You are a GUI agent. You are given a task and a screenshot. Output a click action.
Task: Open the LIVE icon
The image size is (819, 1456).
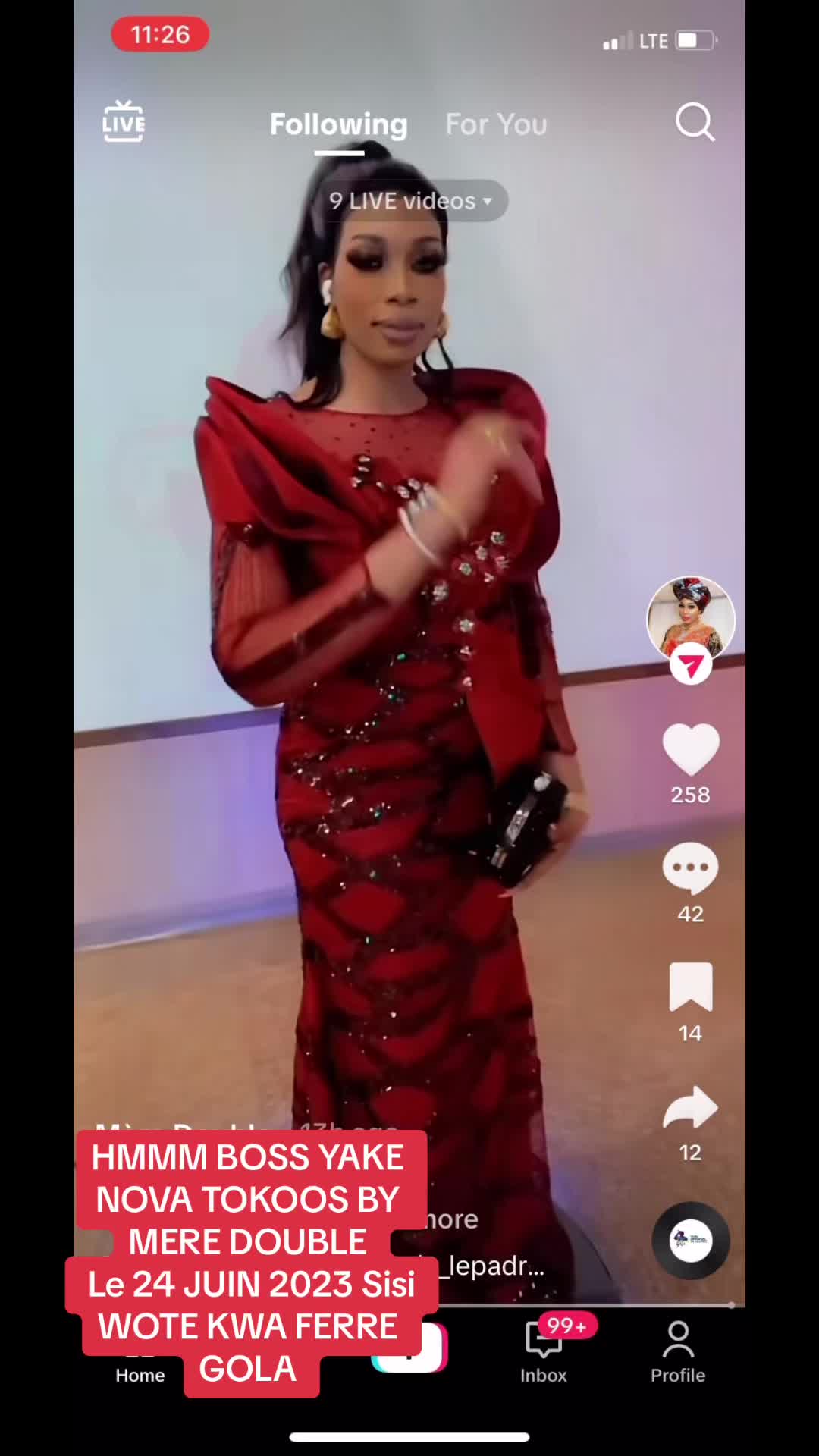pyautogui.click(x=124, y=121)
